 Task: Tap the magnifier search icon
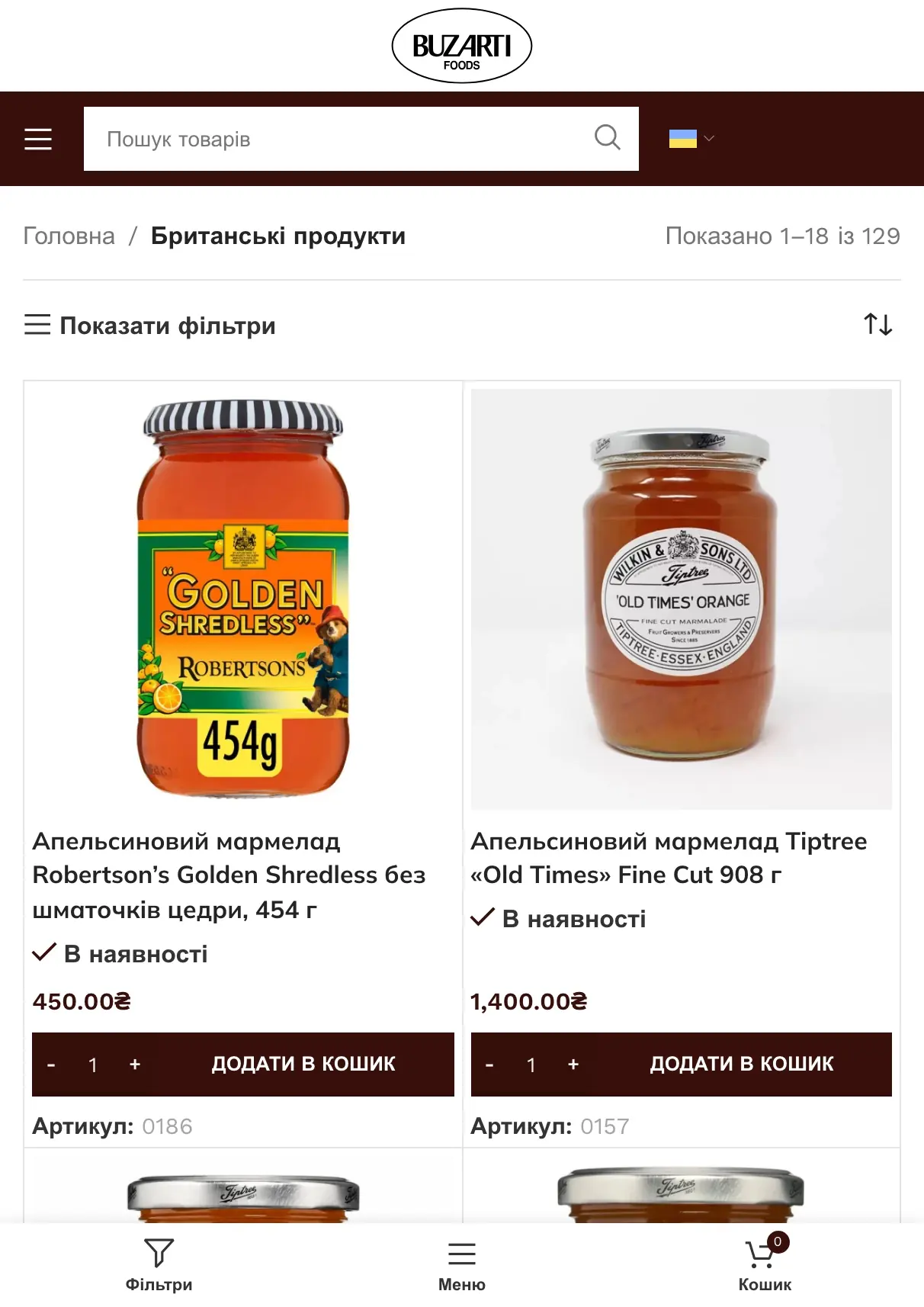coord(608,138)
